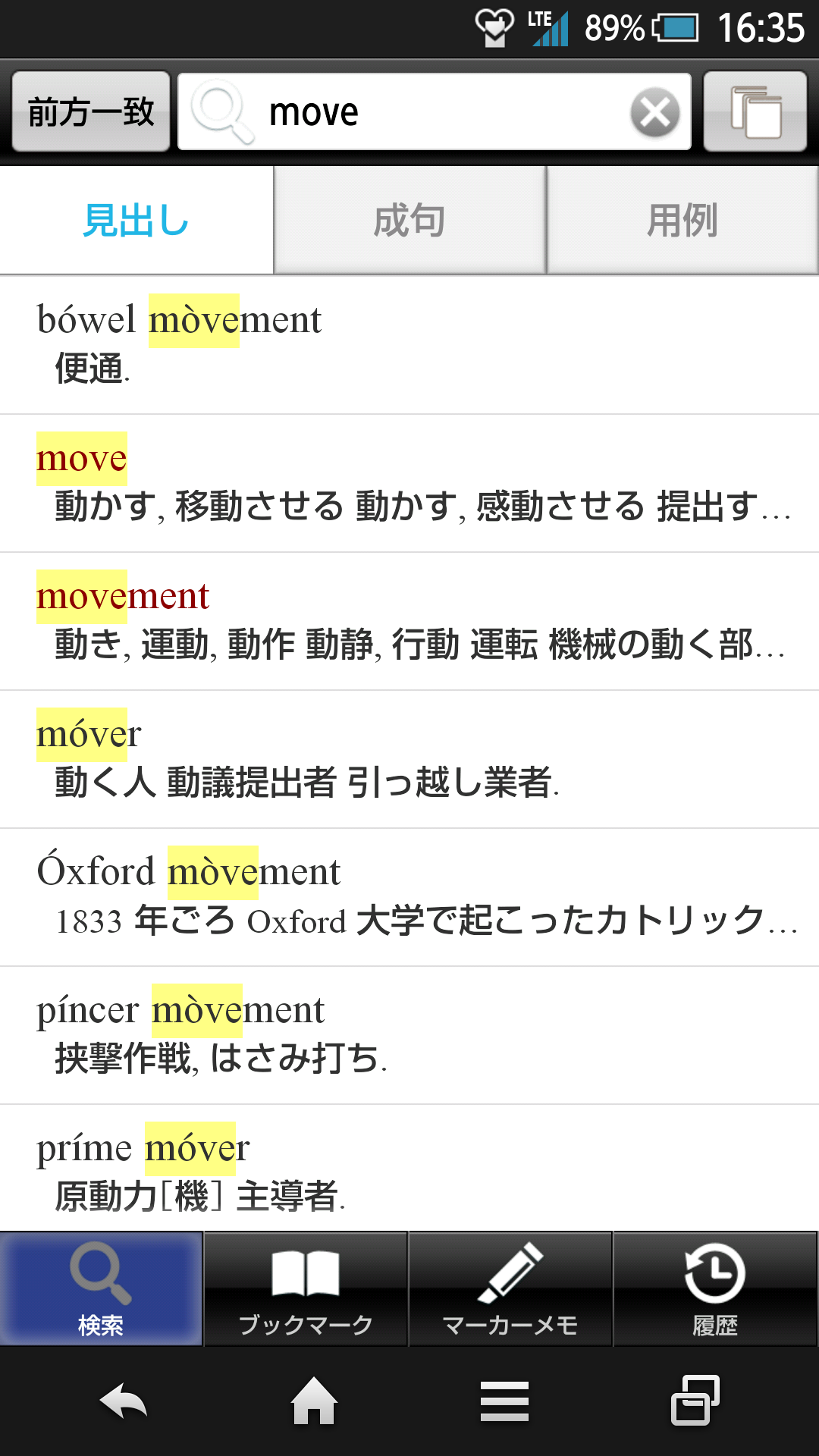This screenshot has width=819, height=1456.
Task: Open the 'bówel mòvement' entry
Action: (x=409, y=345)
